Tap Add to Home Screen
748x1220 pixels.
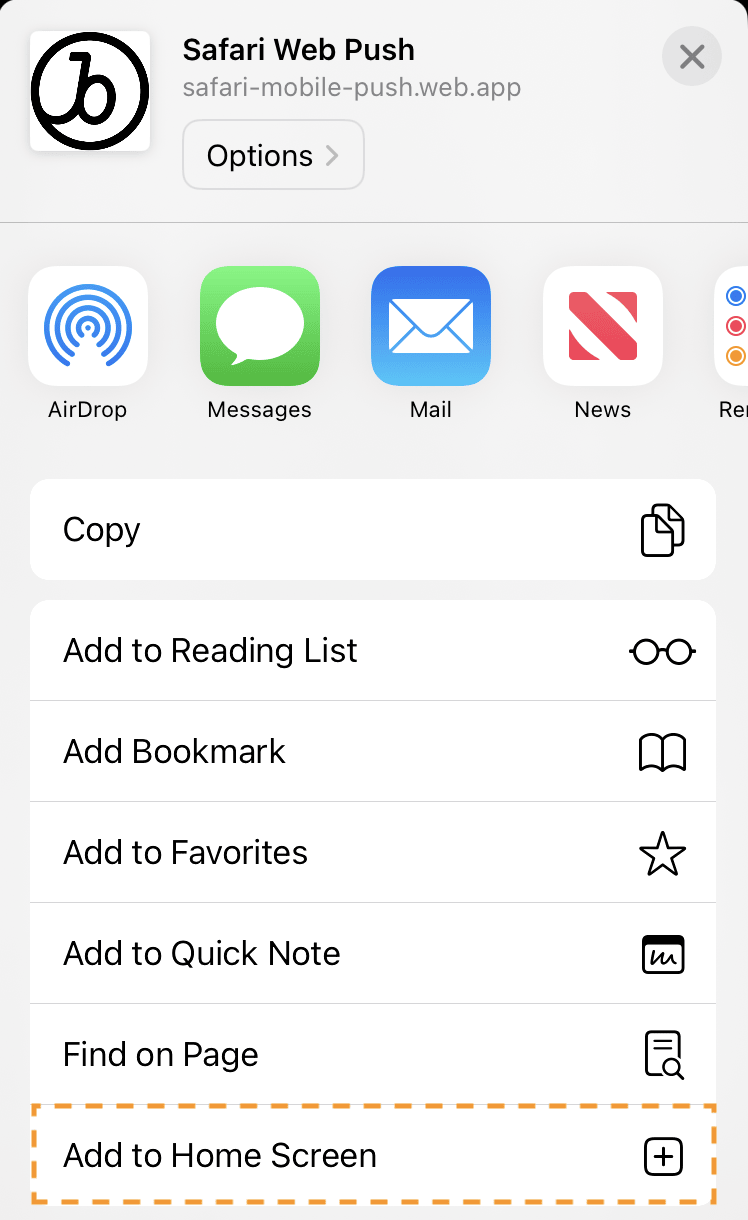373,1156
